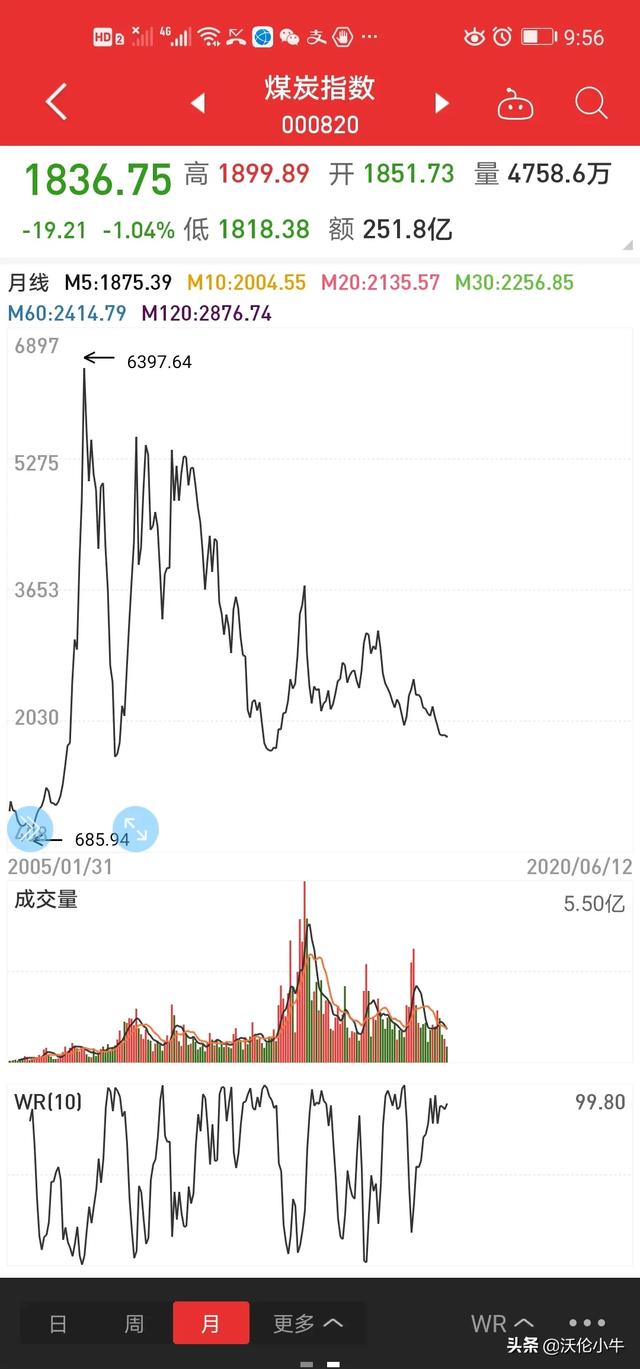Select the 周 weekly chart tab

click(134, 1323)
